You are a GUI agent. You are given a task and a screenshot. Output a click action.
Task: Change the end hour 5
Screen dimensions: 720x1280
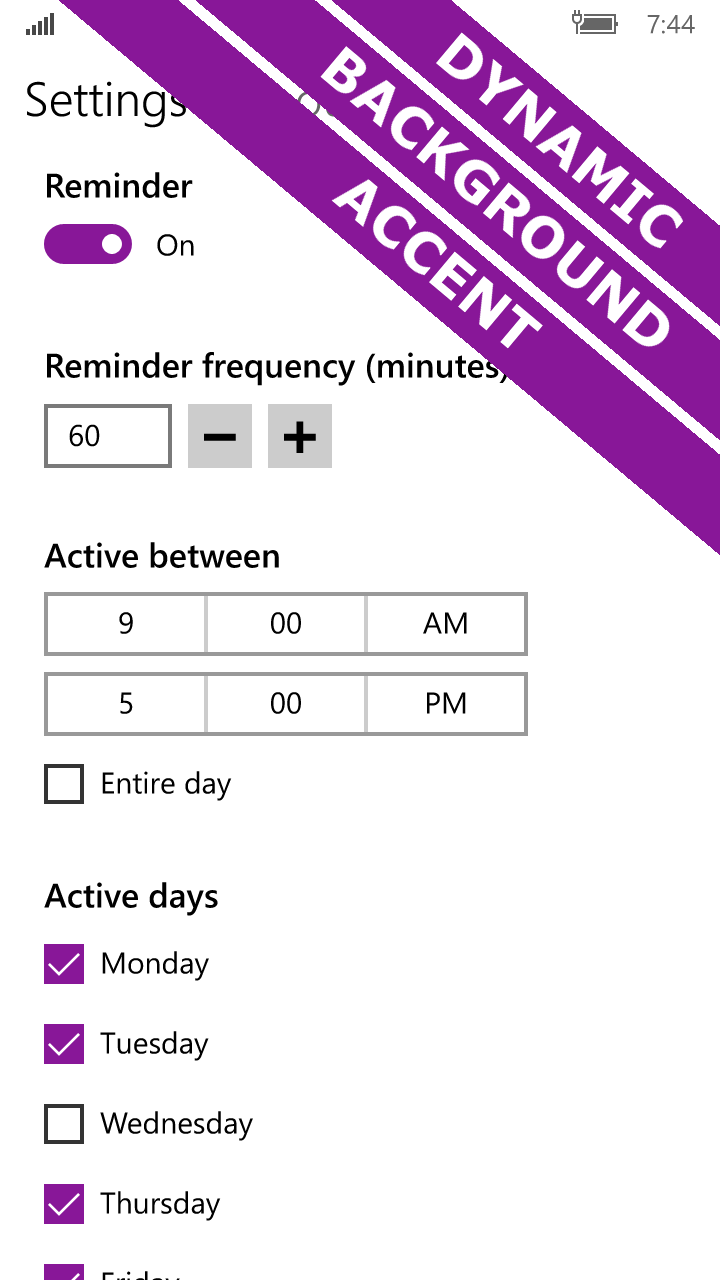(x=126, y=704)
